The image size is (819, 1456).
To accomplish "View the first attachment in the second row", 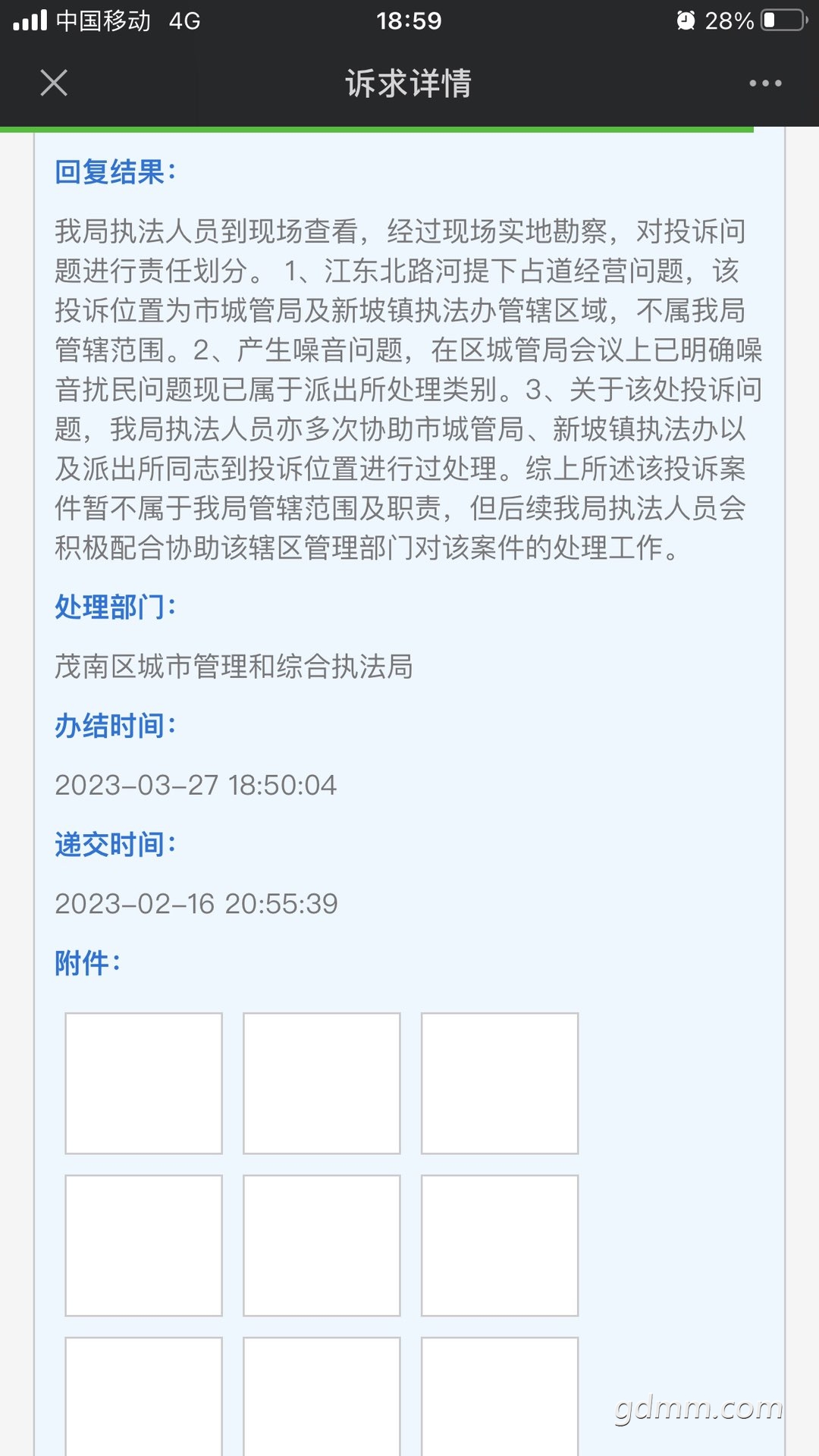I will [143, 1246].
